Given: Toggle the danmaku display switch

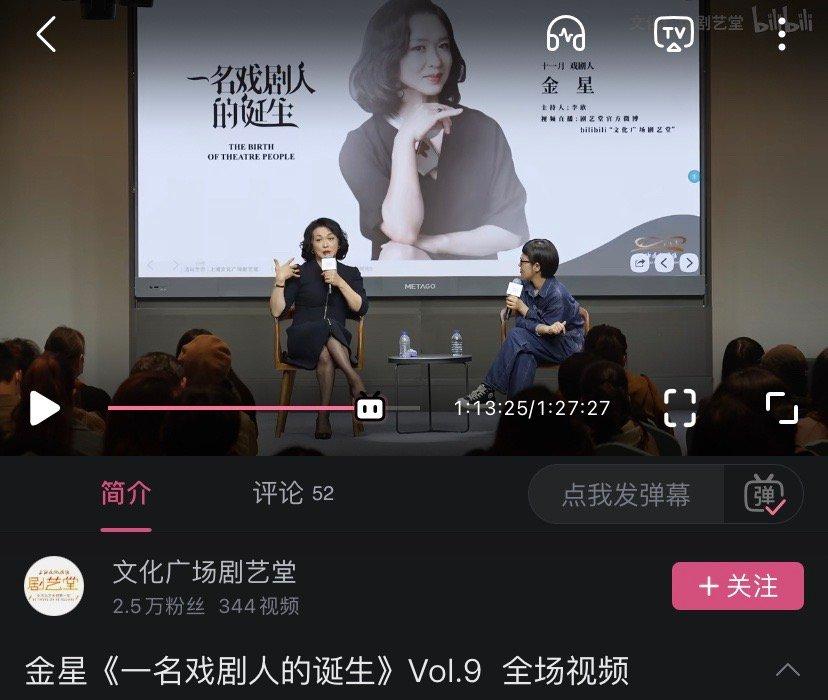Looking at the screenshot, I should coord(765,495).
